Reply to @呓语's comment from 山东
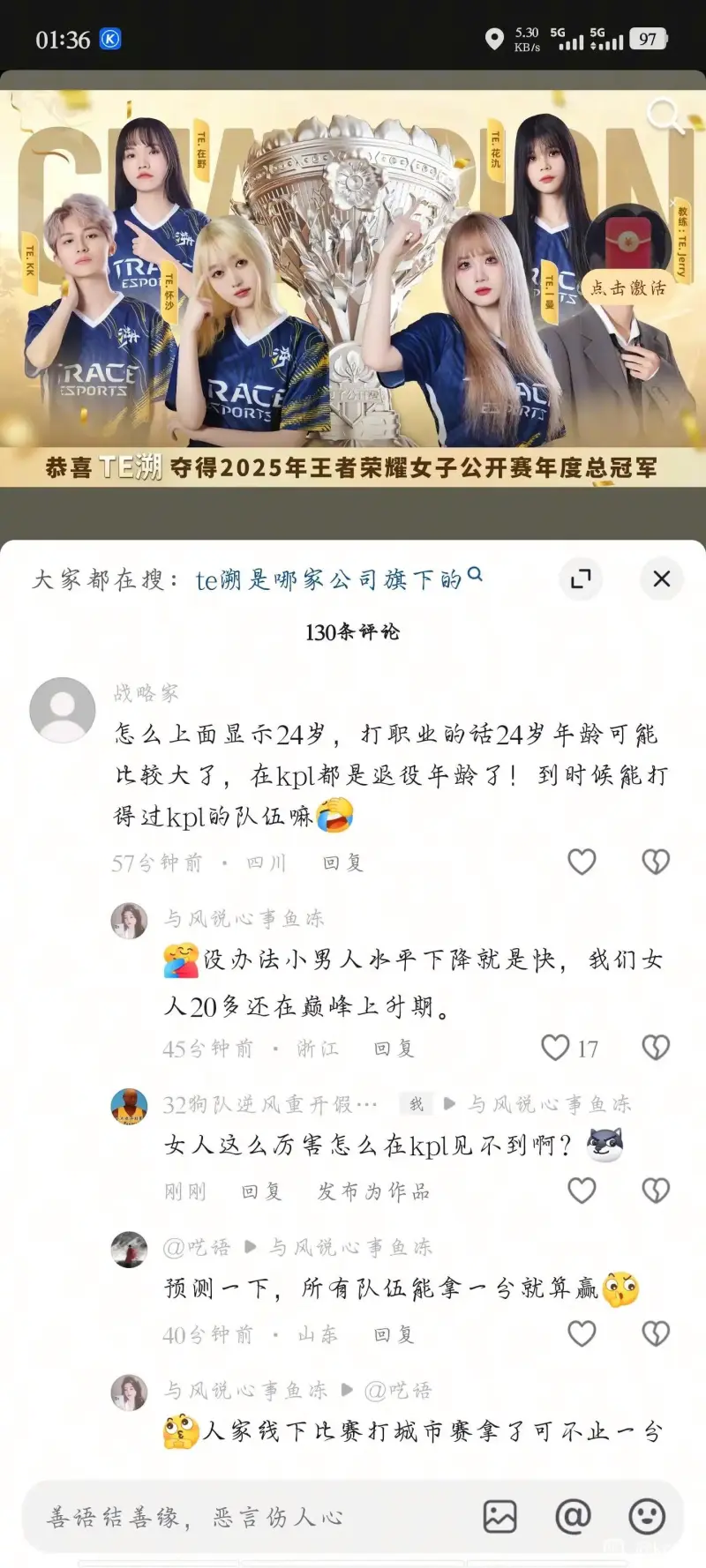This screenshot has height=1568, width=706. 394,1334
